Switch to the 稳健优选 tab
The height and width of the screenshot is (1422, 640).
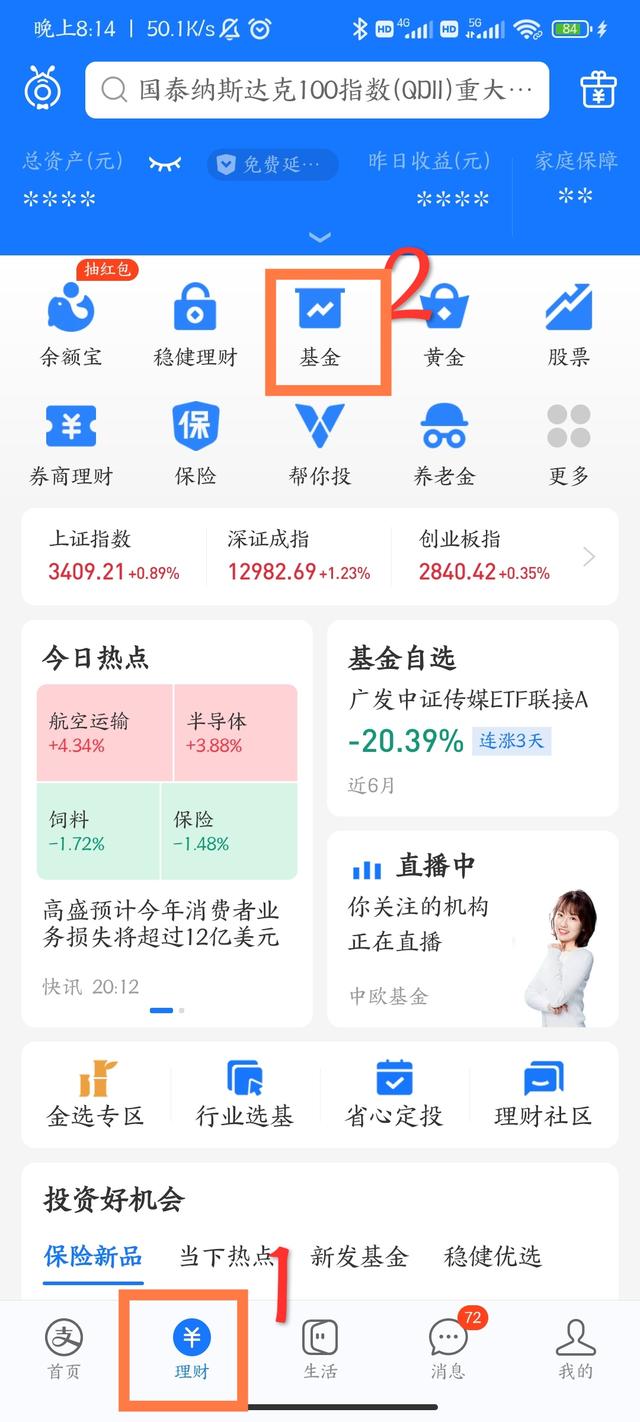pyautogui.click(x=492, y=1257)
